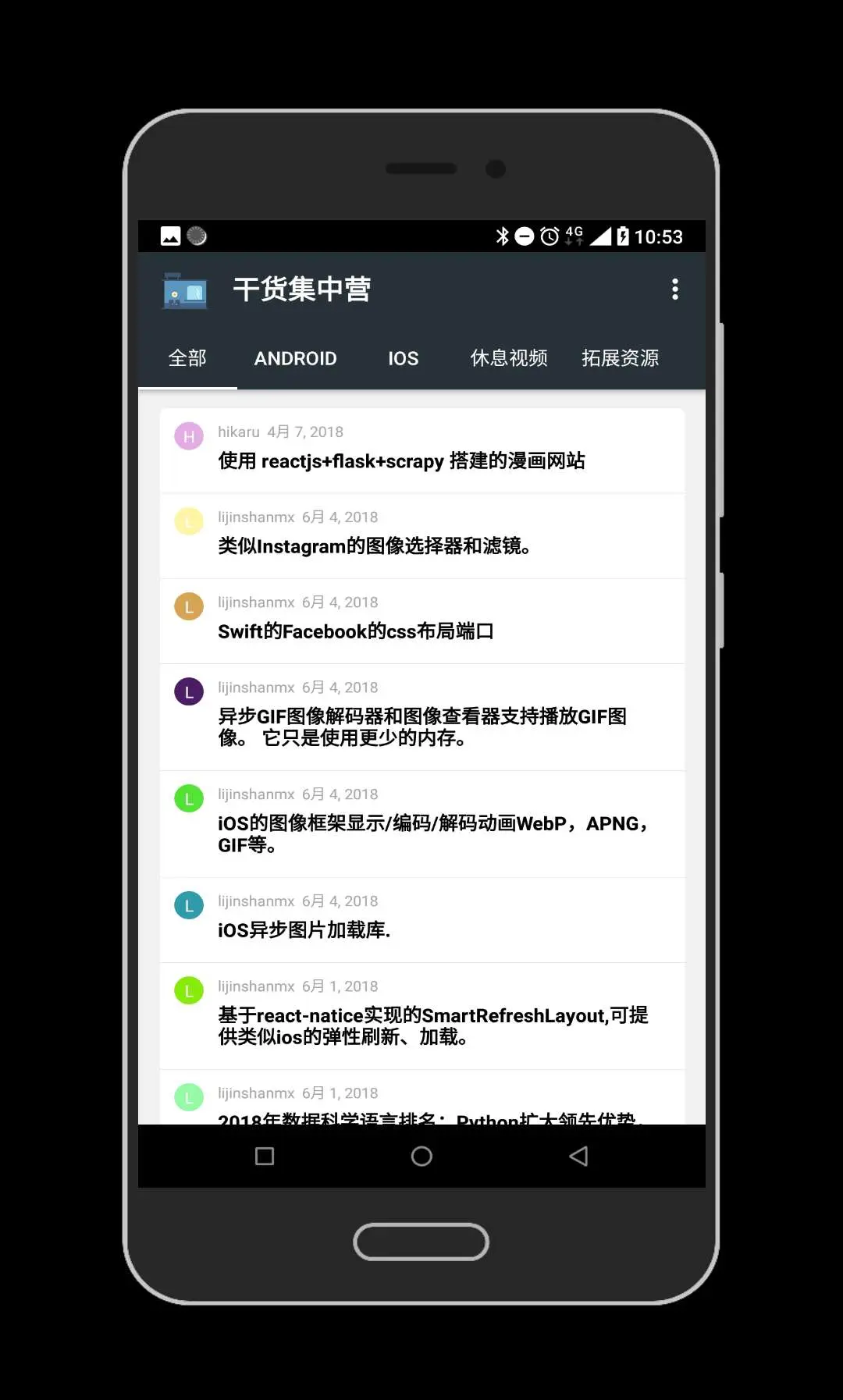Select the 全部 tab
The image size is (843, 1400).
pos(187,358)
